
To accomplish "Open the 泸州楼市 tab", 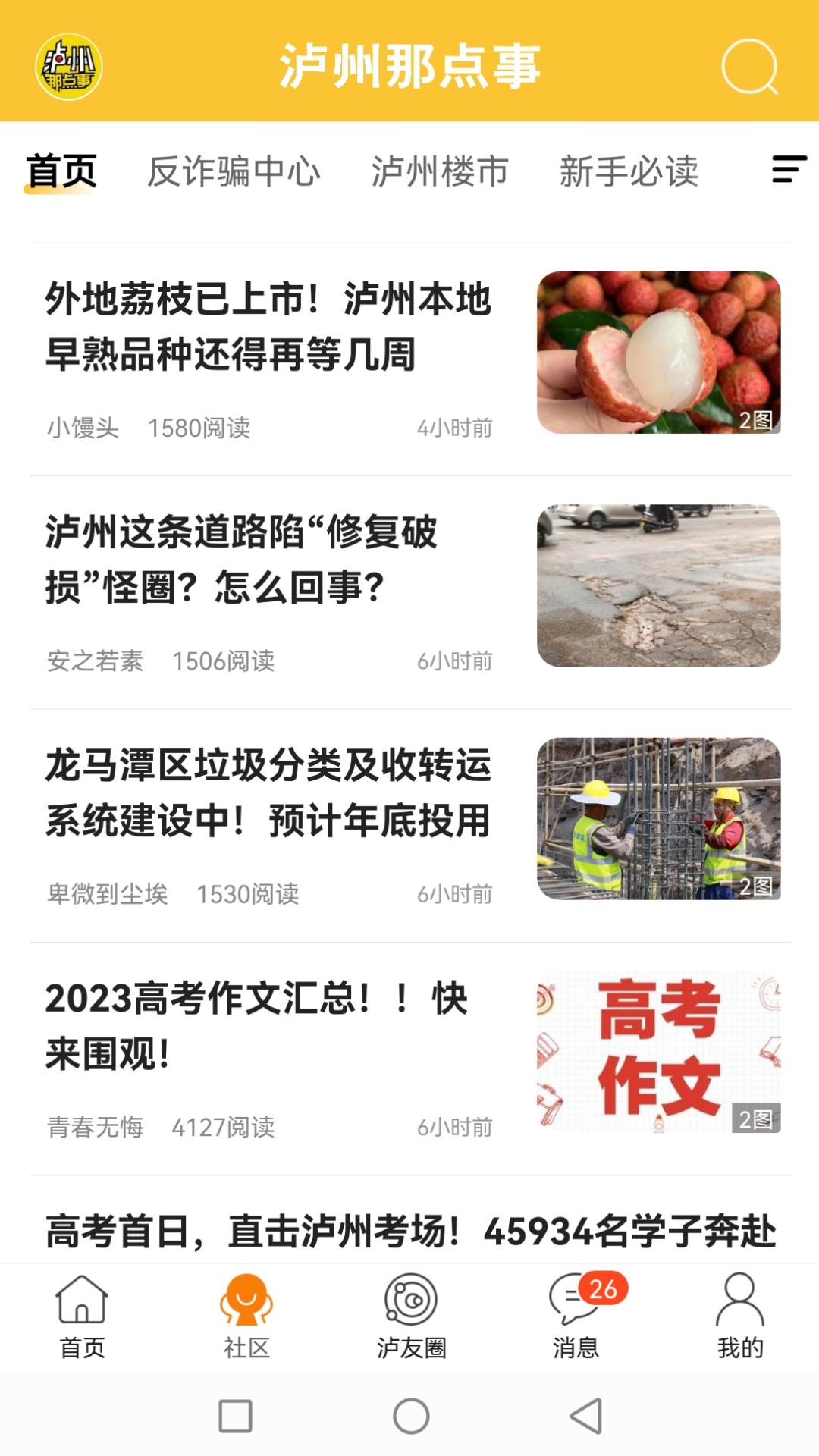I will [x=442, y=172].
